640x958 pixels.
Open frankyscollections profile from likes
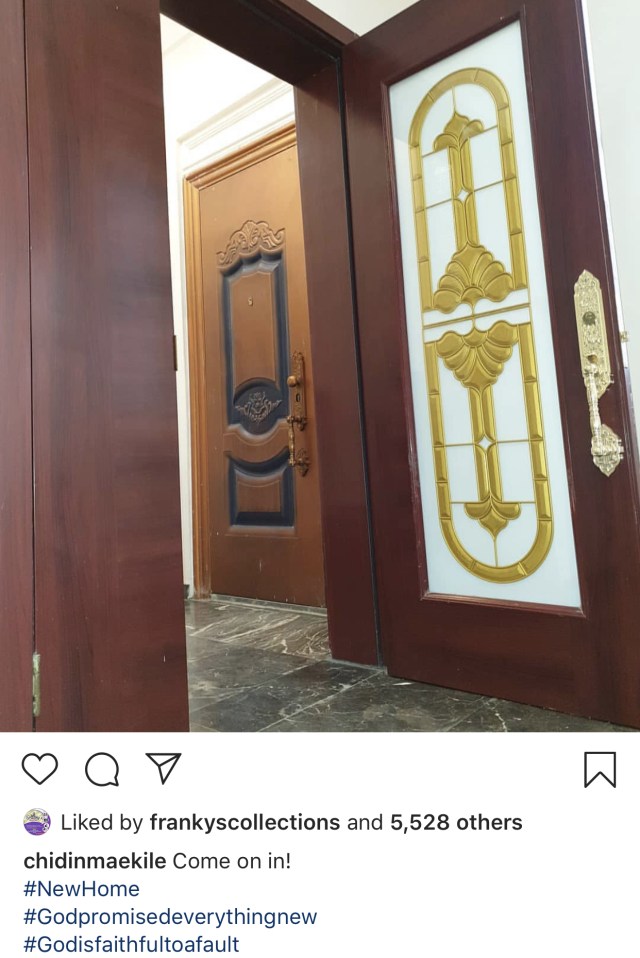pos(244,823)
